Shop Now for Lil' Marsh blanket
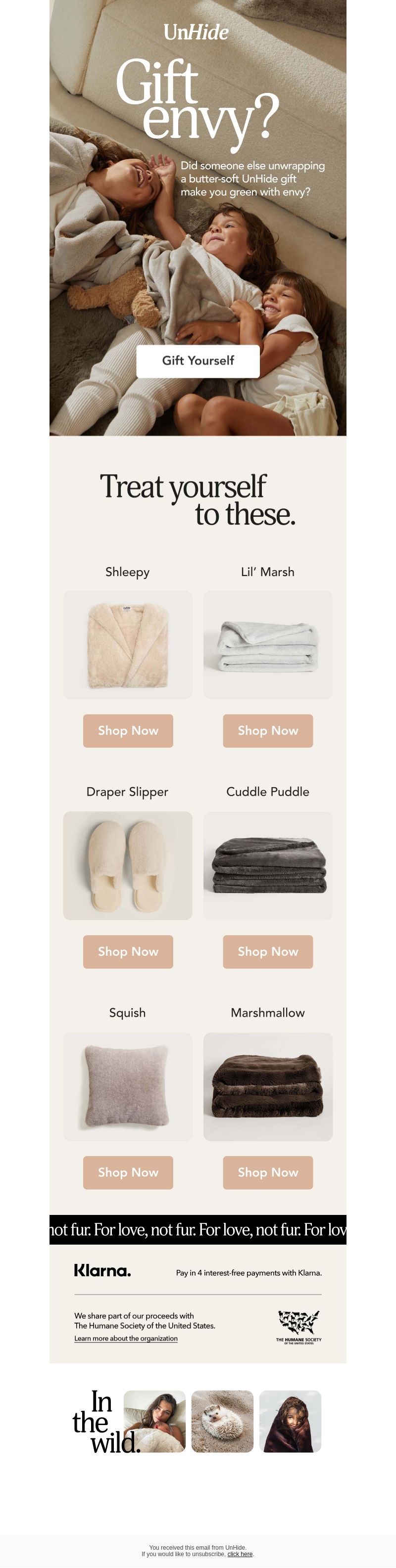 pos(267,730)
